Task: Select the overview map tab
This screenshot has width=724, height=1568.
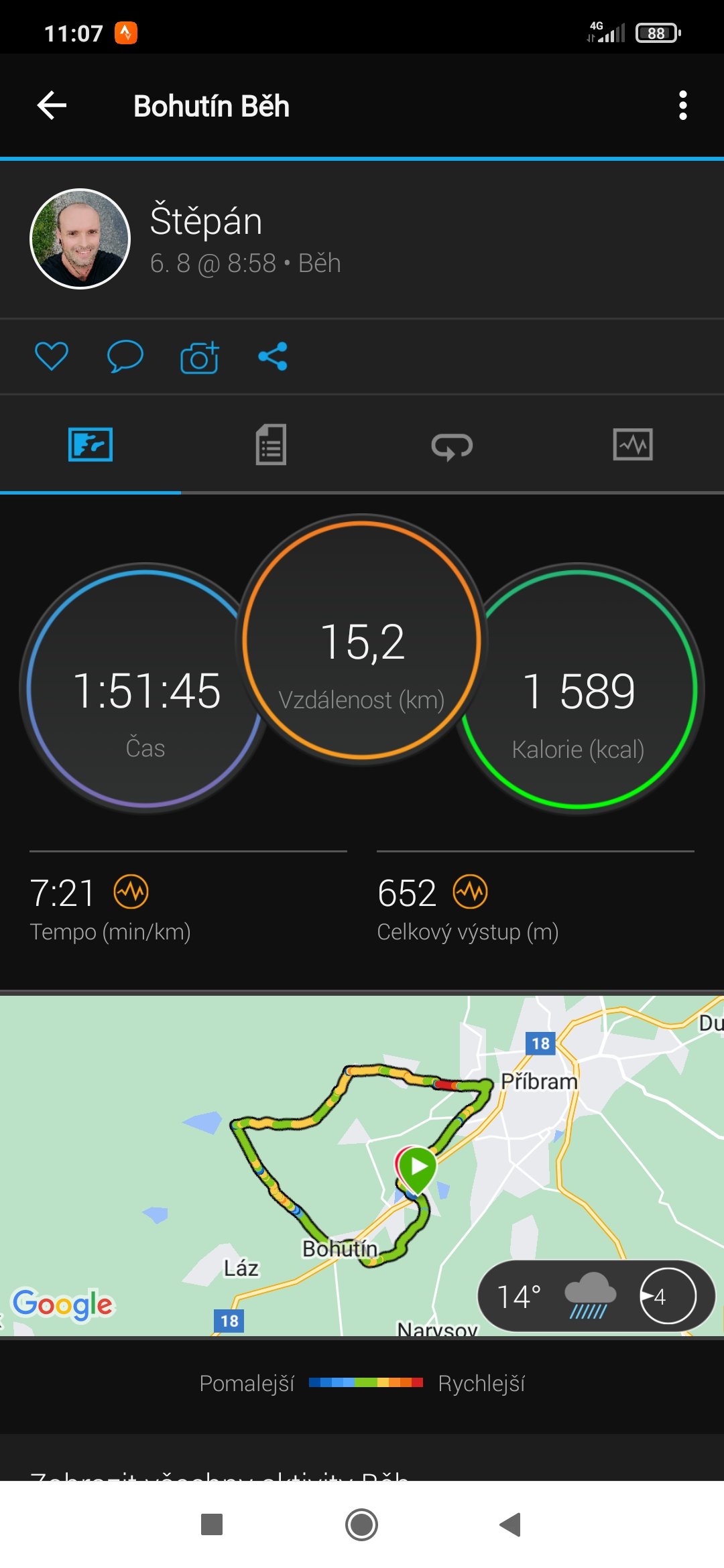Action: [x=90, y=444]
